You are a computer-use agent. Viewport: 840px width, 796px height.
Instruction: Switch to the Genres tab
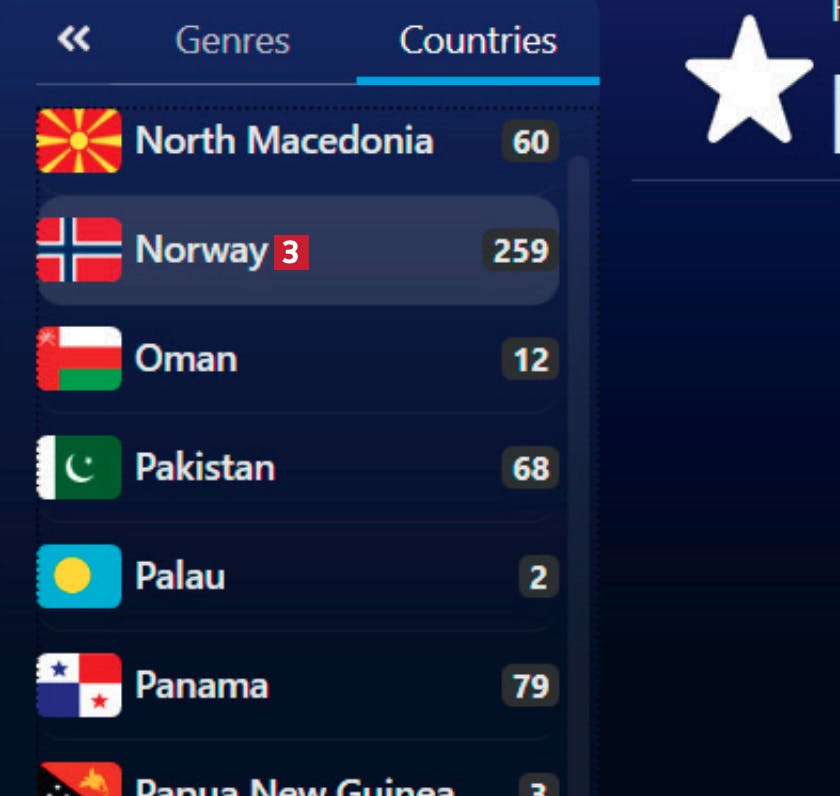232,41
